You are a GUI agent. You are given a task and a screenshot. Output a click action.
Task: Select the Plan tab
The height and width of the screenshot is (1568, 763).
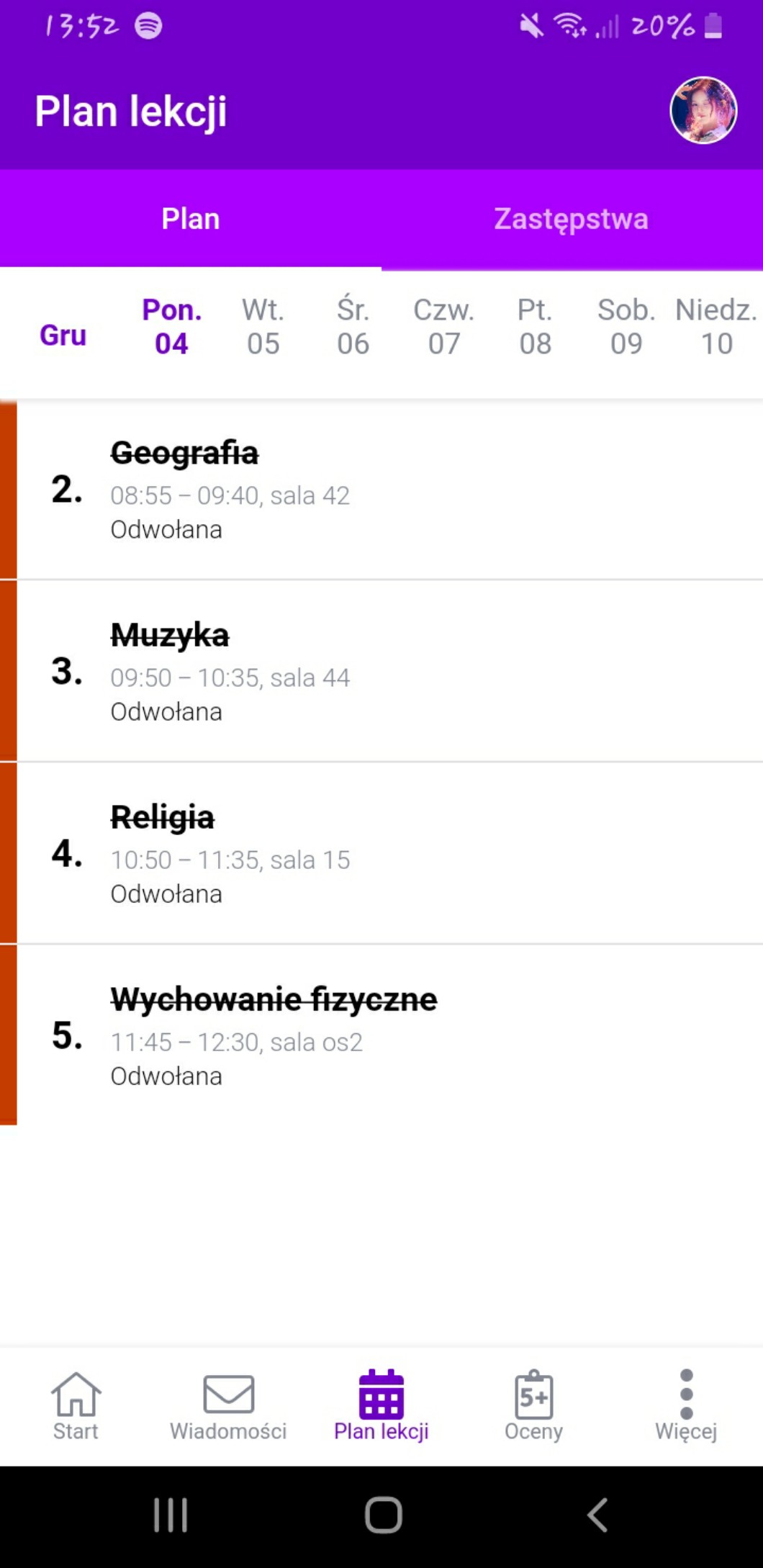point(190,219)
